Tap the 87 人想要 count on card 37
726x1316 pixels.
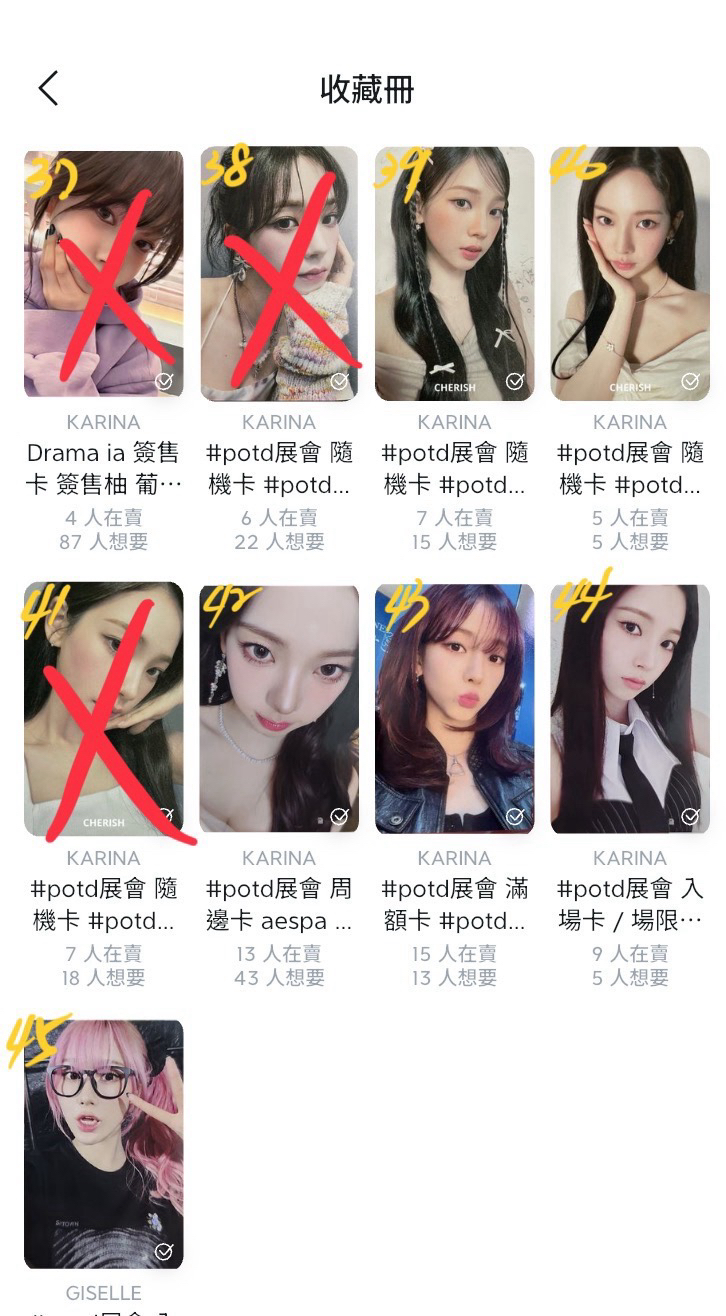[x=104, y=541]
